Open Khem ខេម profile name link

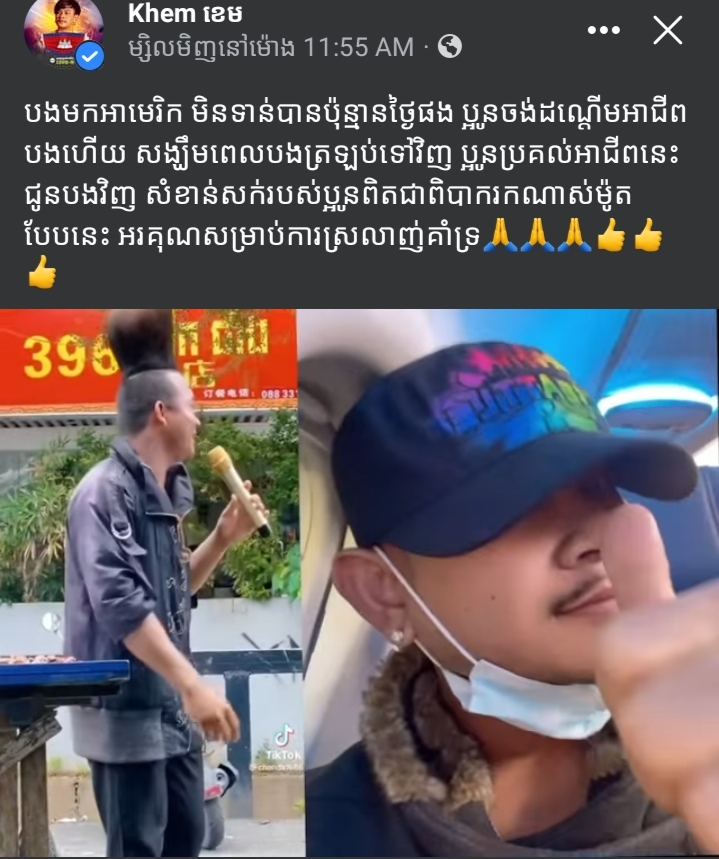click(x=185, y=14)
